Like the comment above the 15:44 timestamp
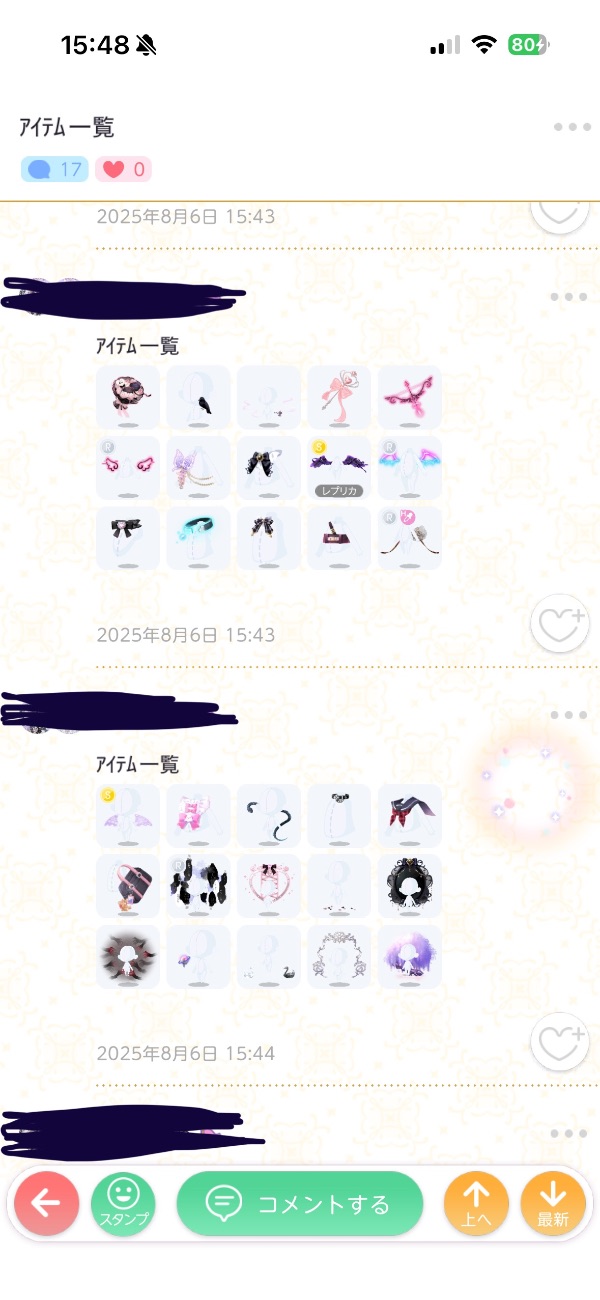 point(558,1043)
